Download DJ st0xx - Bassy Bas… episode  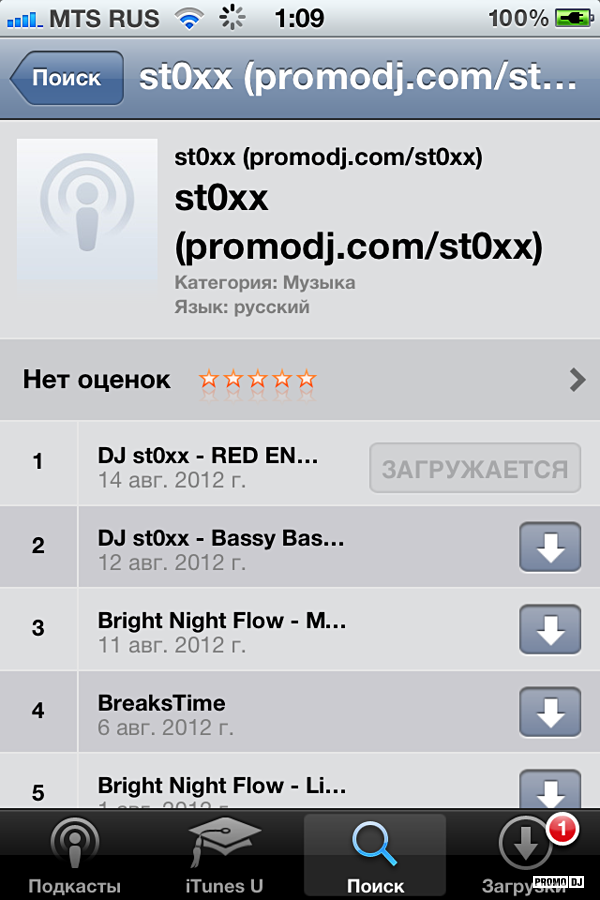[550, 547]
